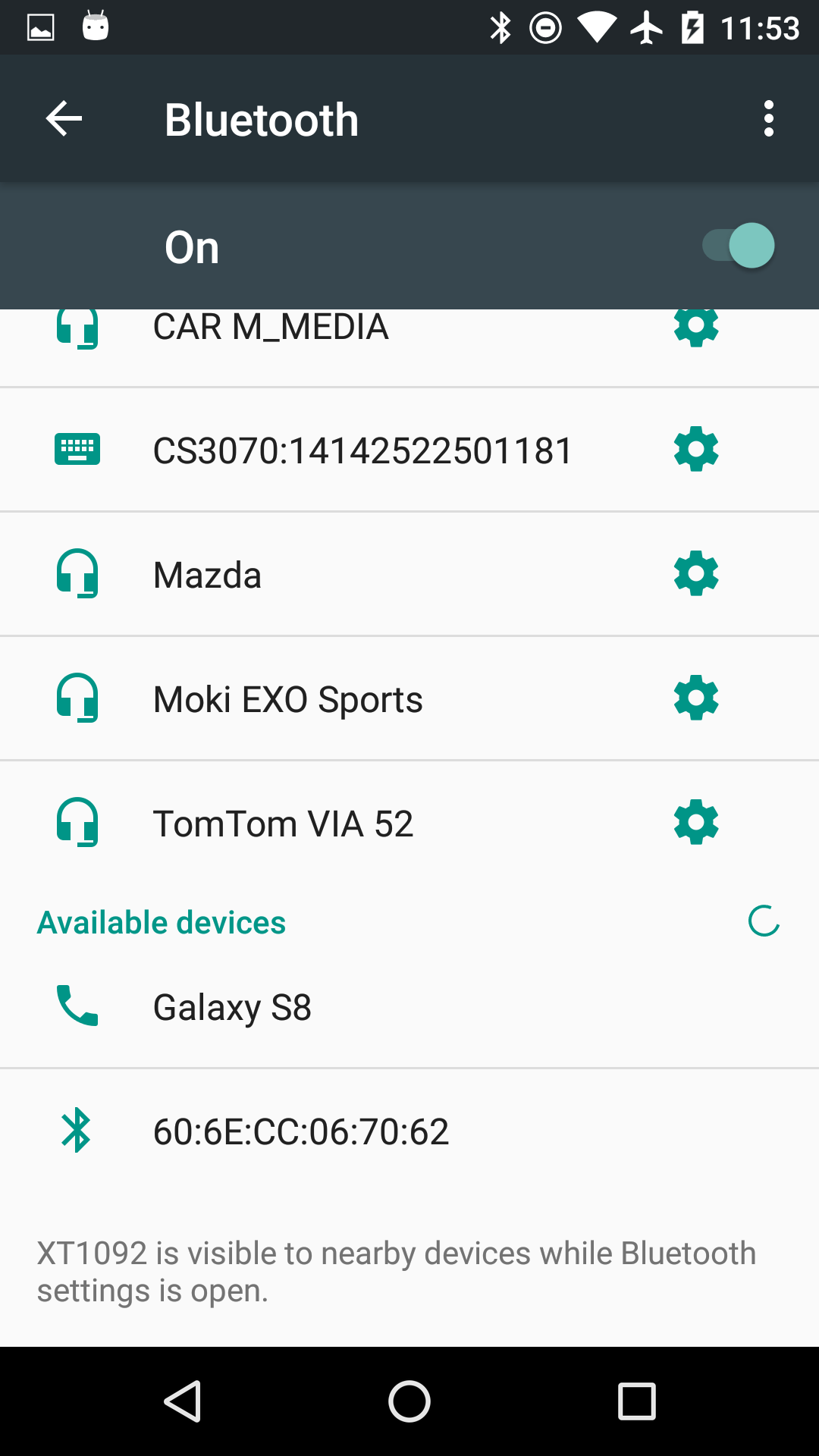
Task: Tap the Bluetooth title in the toolbar
Action: tap(262, 119)
